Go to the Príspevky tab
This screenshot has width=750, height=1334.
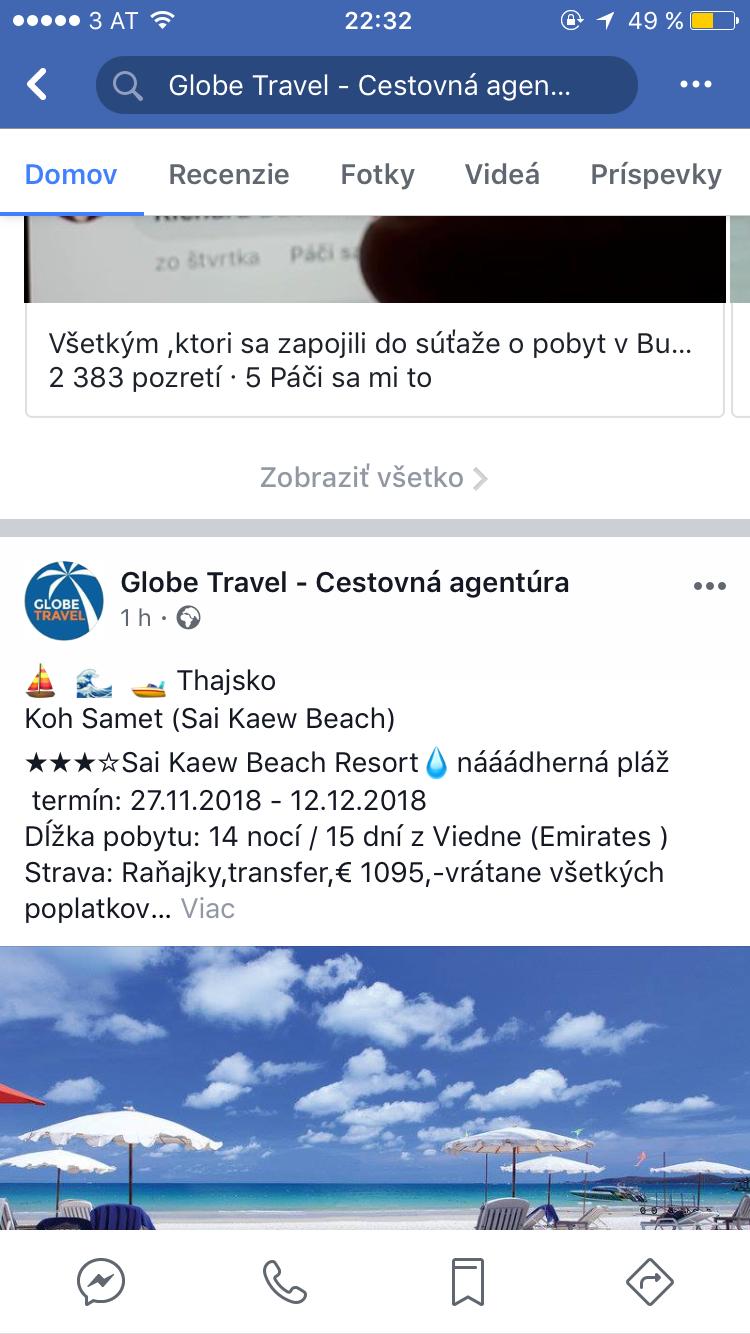[656, 175]
